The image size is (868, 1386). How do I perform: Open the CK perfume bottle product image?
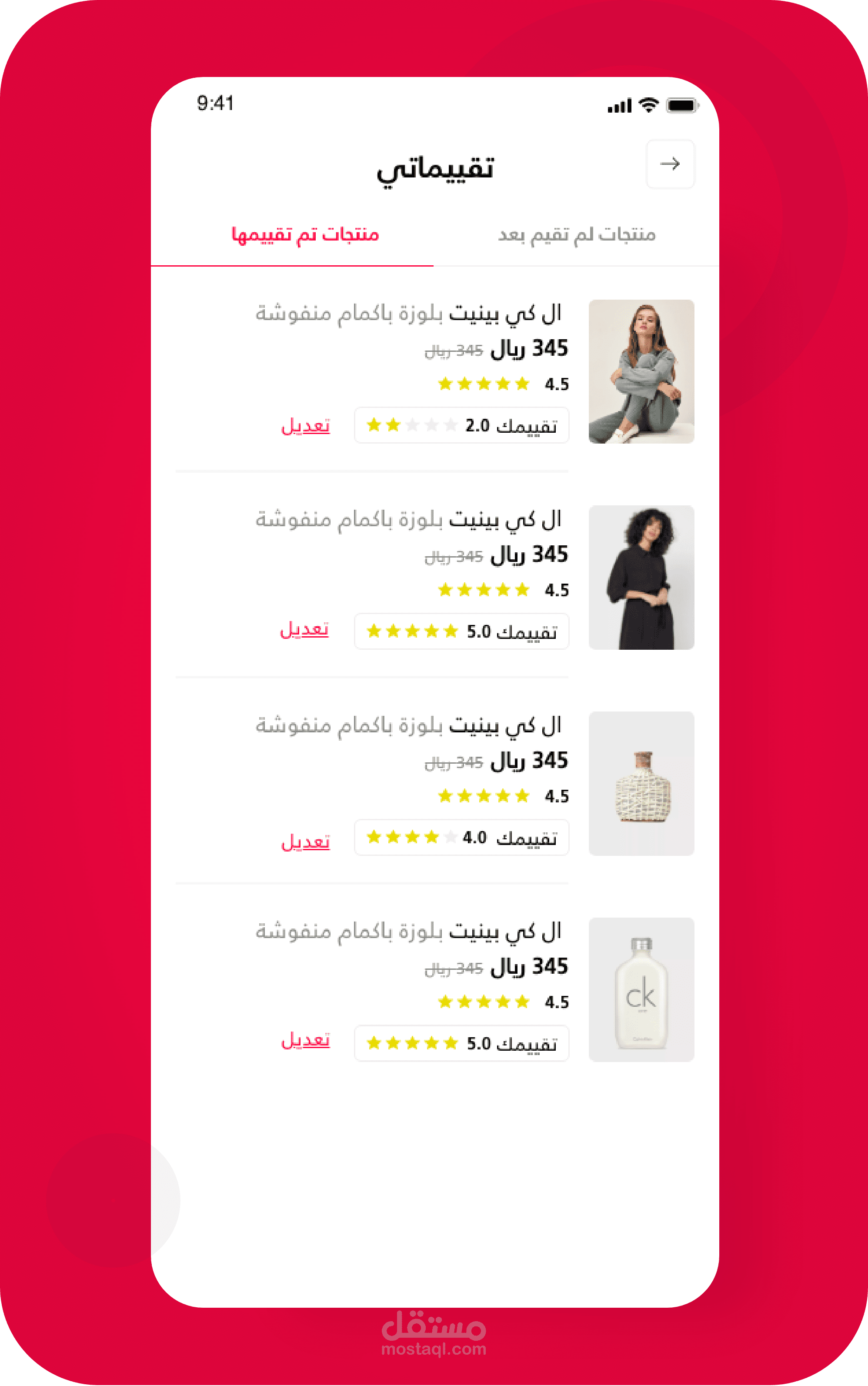(641, 990)
